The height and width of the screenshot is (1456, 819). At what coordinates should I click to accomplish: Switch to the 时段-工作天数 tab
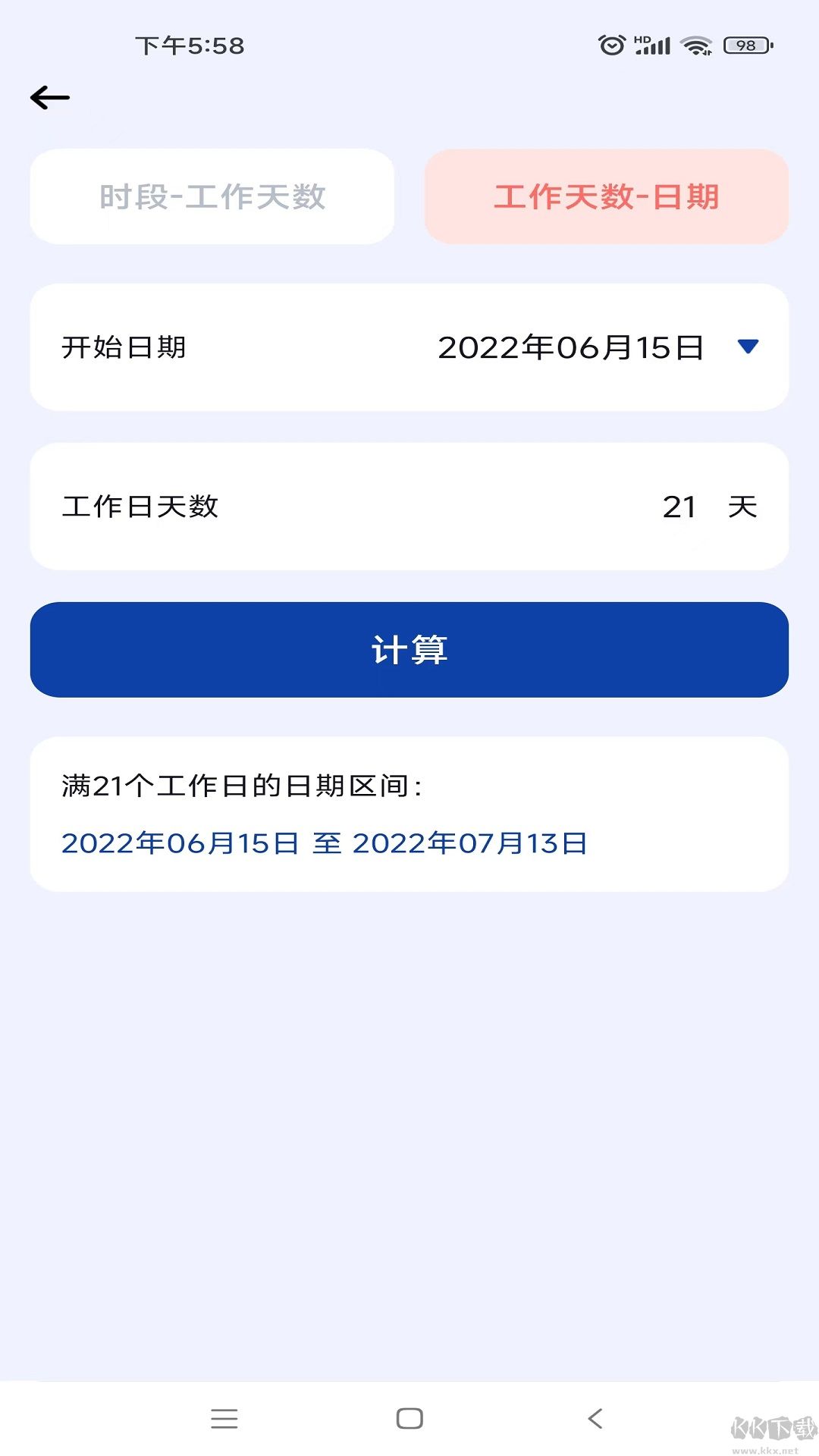(212, 196)
